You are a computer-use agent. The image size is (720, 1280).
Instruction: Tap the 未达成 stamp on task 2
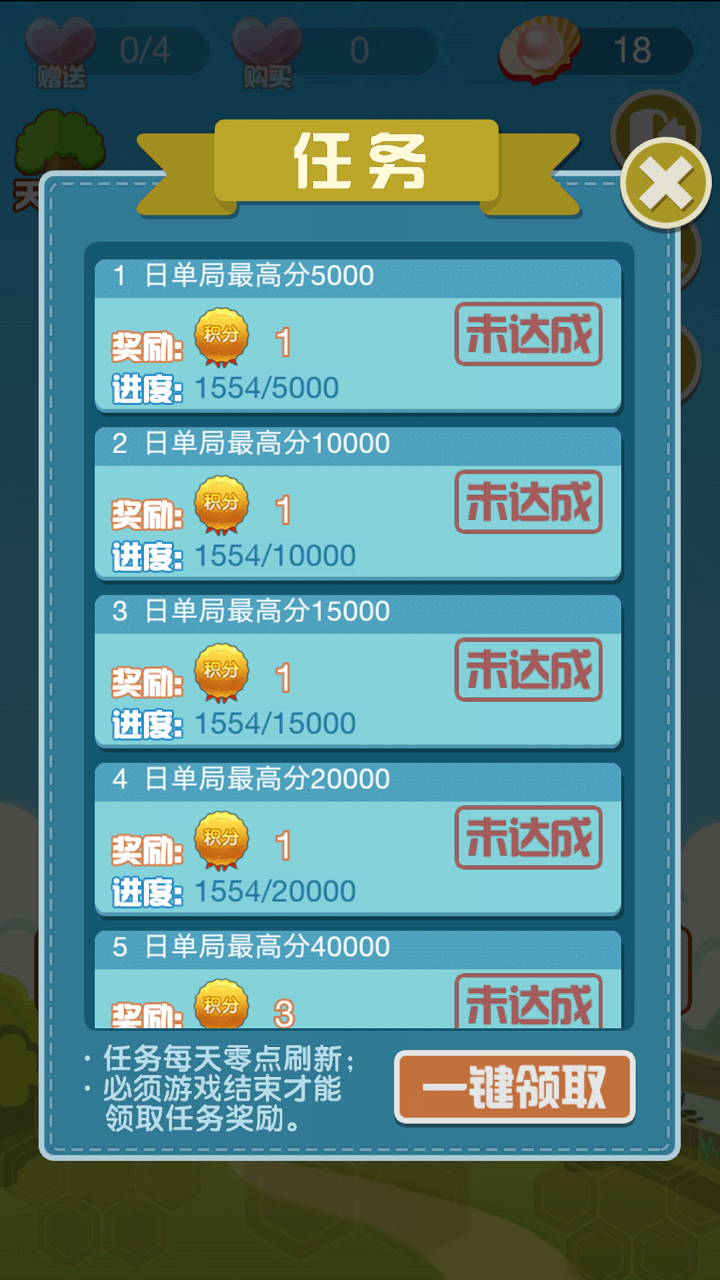[x=528, y=504]
